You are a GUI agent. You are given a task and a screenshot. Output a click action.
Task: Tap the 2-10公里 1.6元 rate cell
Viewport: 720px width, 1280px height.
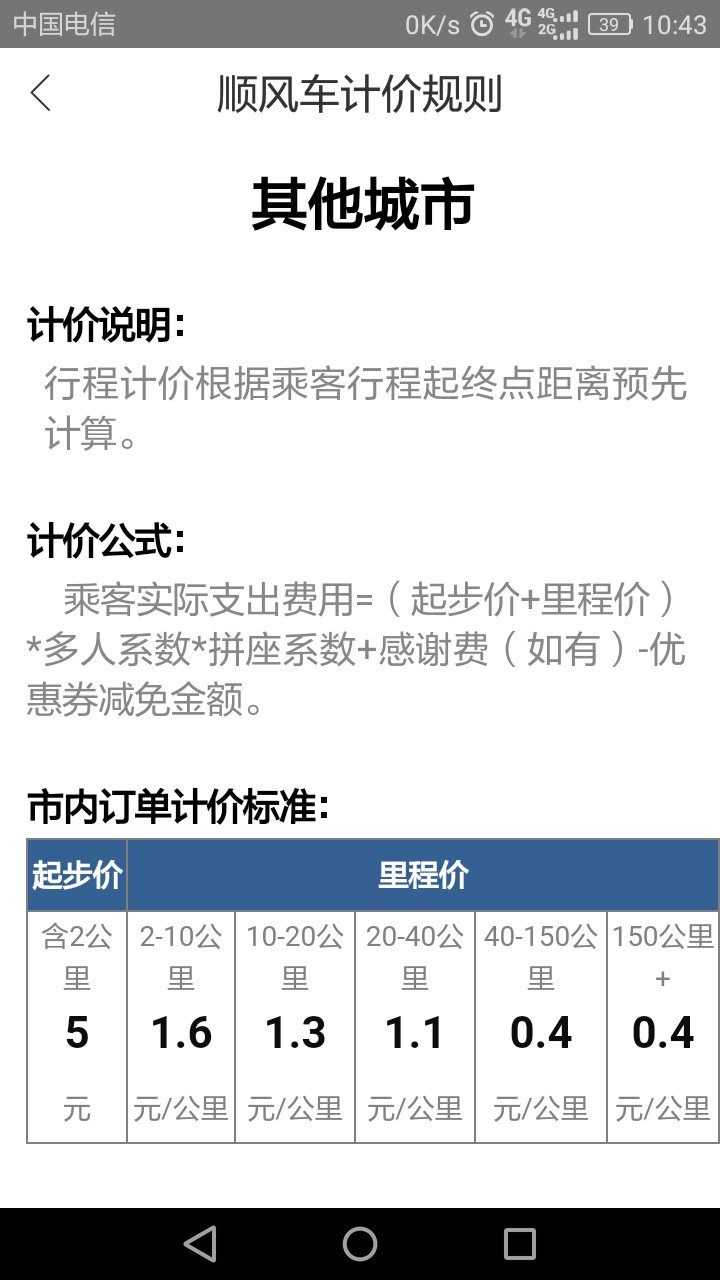pos(180,1020)
